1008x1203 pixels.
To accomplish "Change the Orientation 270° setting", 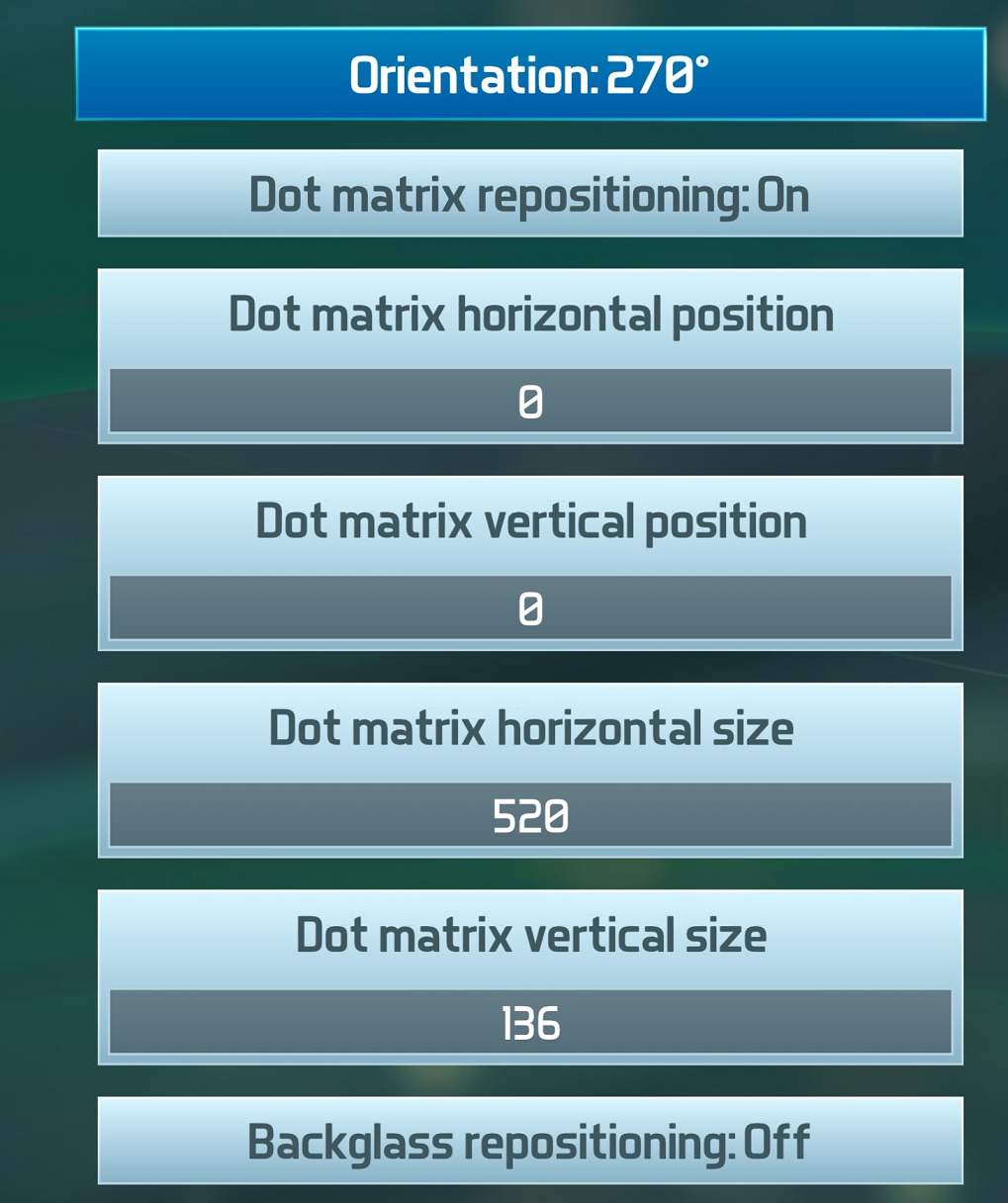I will pyautogui.click(x=530, y=75).
